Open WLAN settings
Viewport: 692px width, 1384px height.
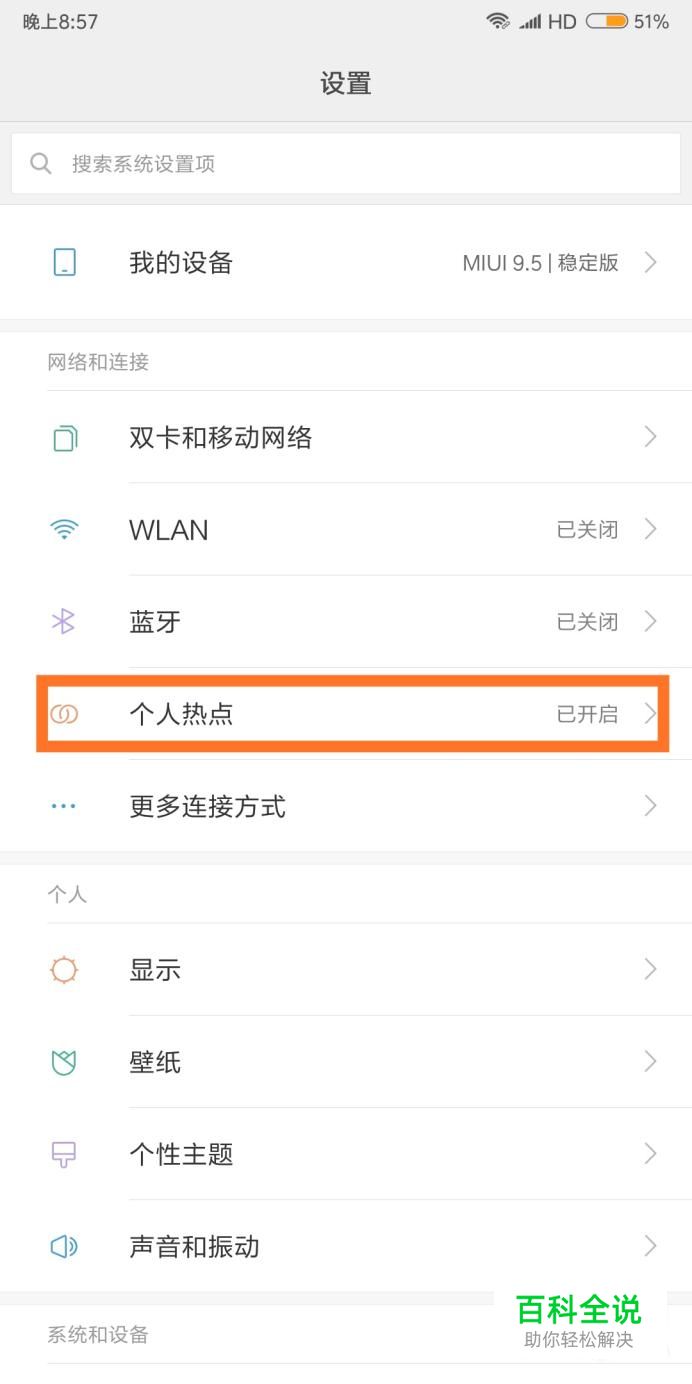tap(346, 530)
